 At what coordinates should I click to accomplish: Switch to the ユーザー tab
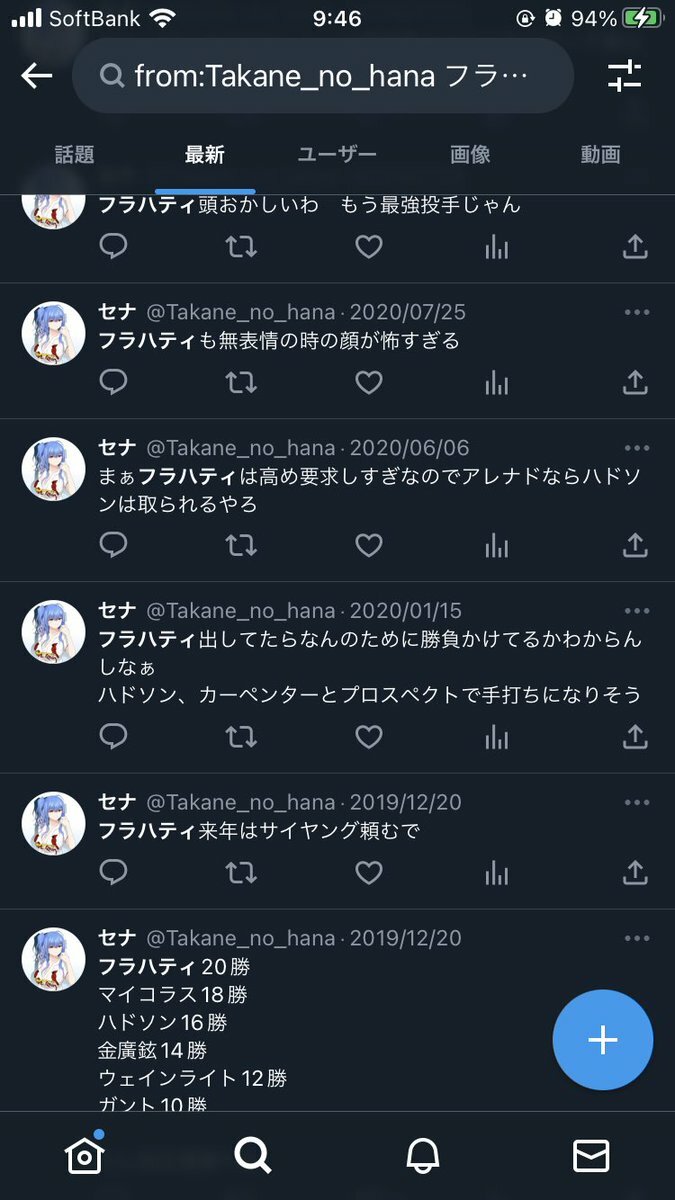point(337,154)
